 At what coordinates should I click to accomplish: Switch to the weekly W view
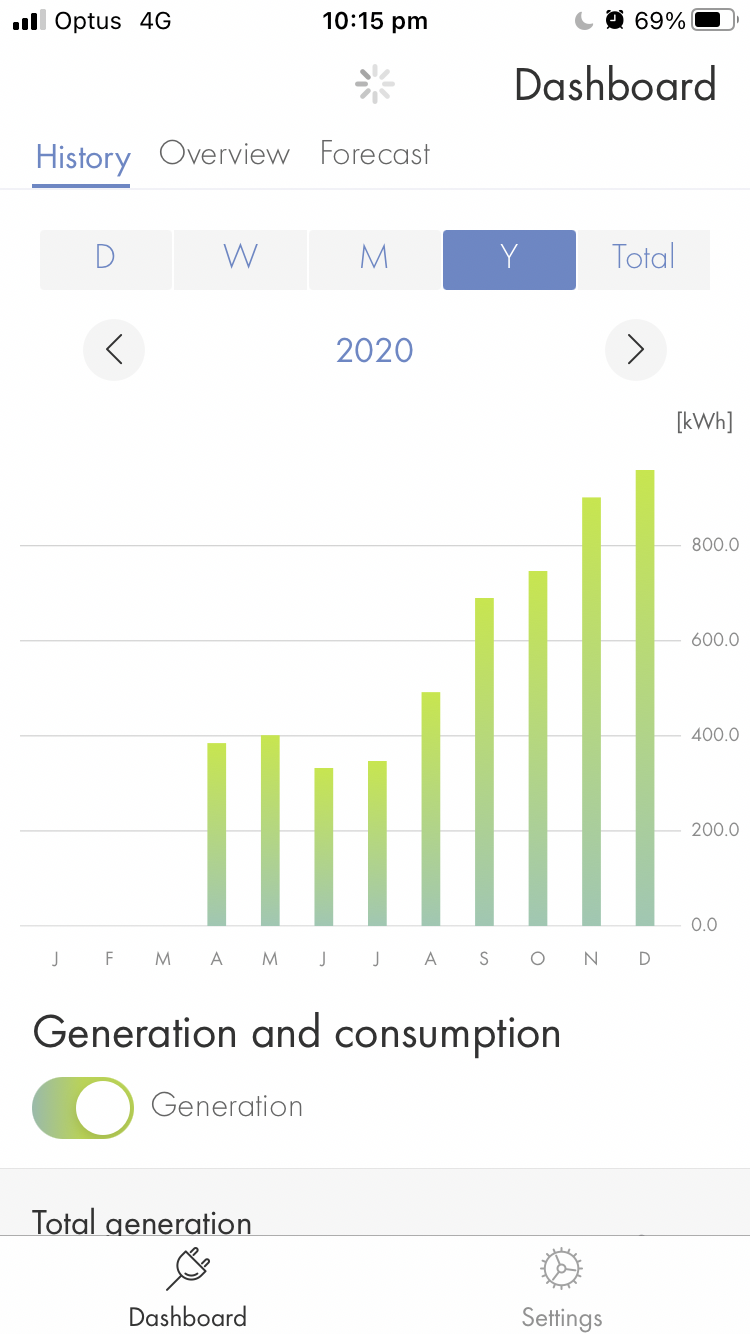[240, 259]
